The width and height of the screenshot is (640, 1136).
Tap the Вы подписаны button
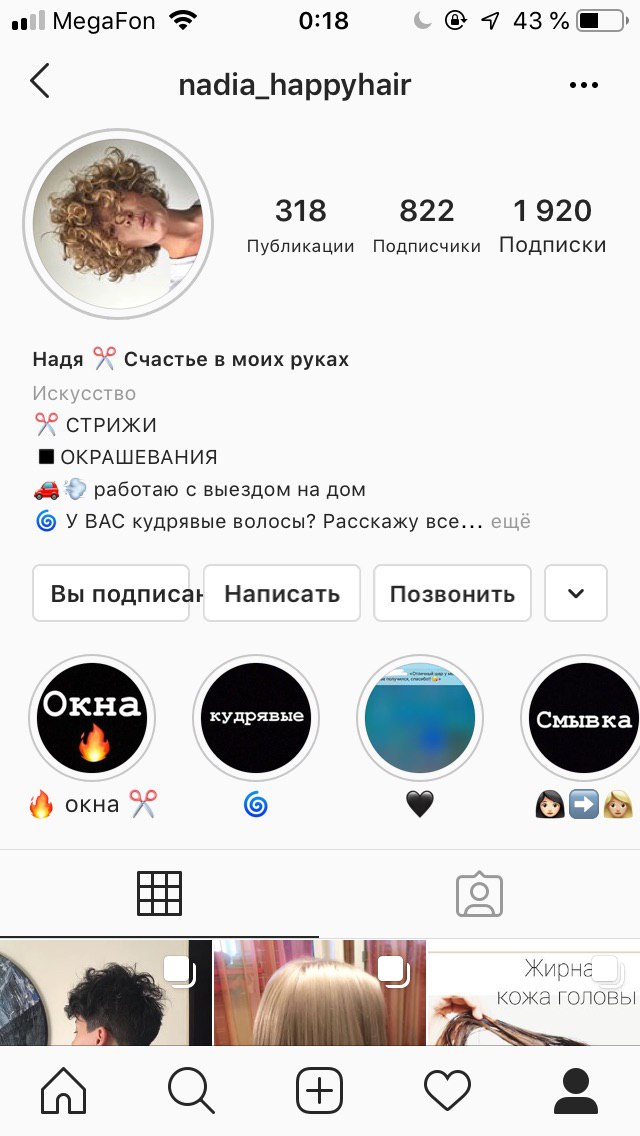(x=111, y=593)
